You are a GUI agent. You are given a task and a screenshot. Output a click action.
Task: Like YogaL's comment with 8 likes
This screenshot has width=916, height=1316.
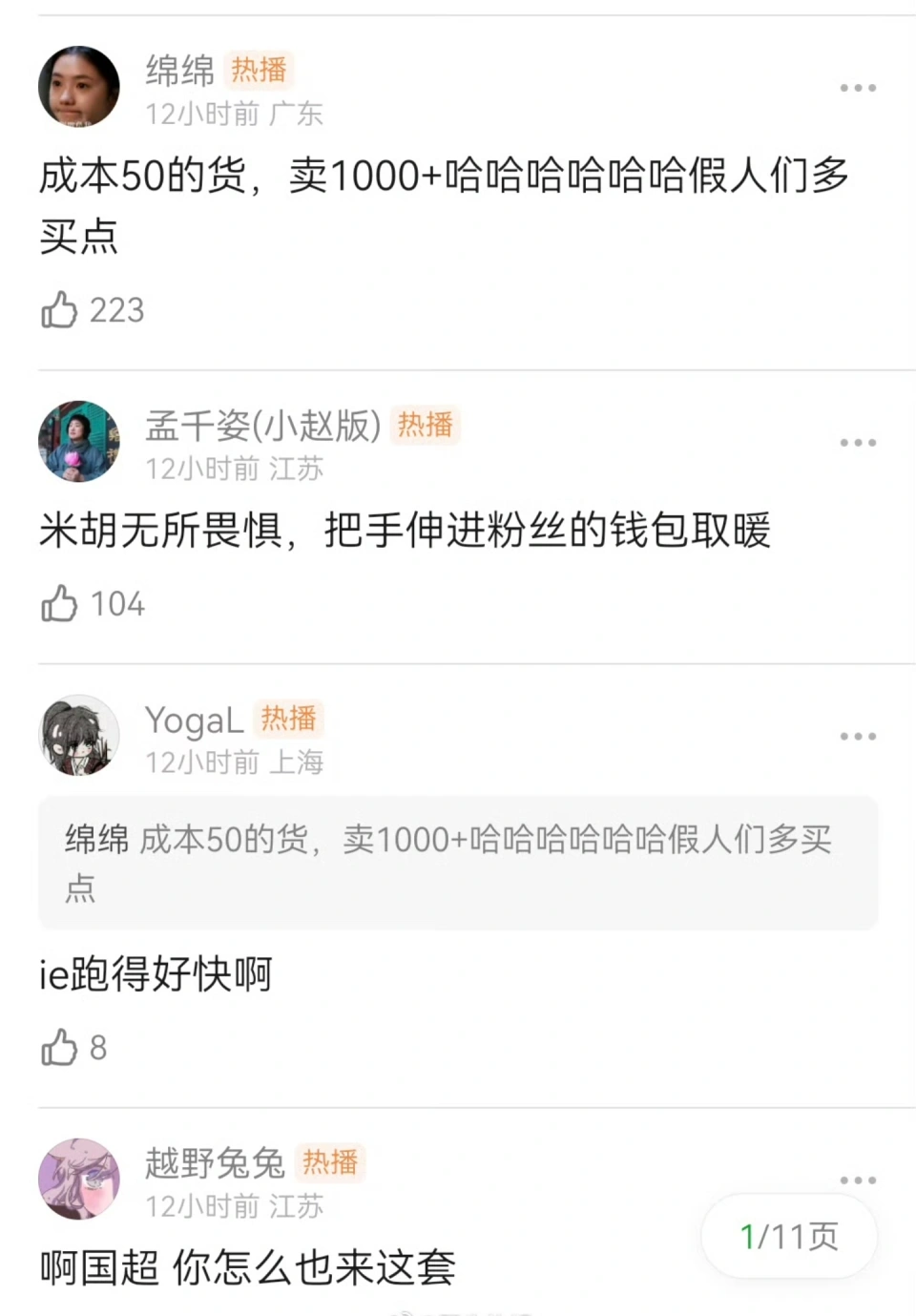tap(59, 1047)
